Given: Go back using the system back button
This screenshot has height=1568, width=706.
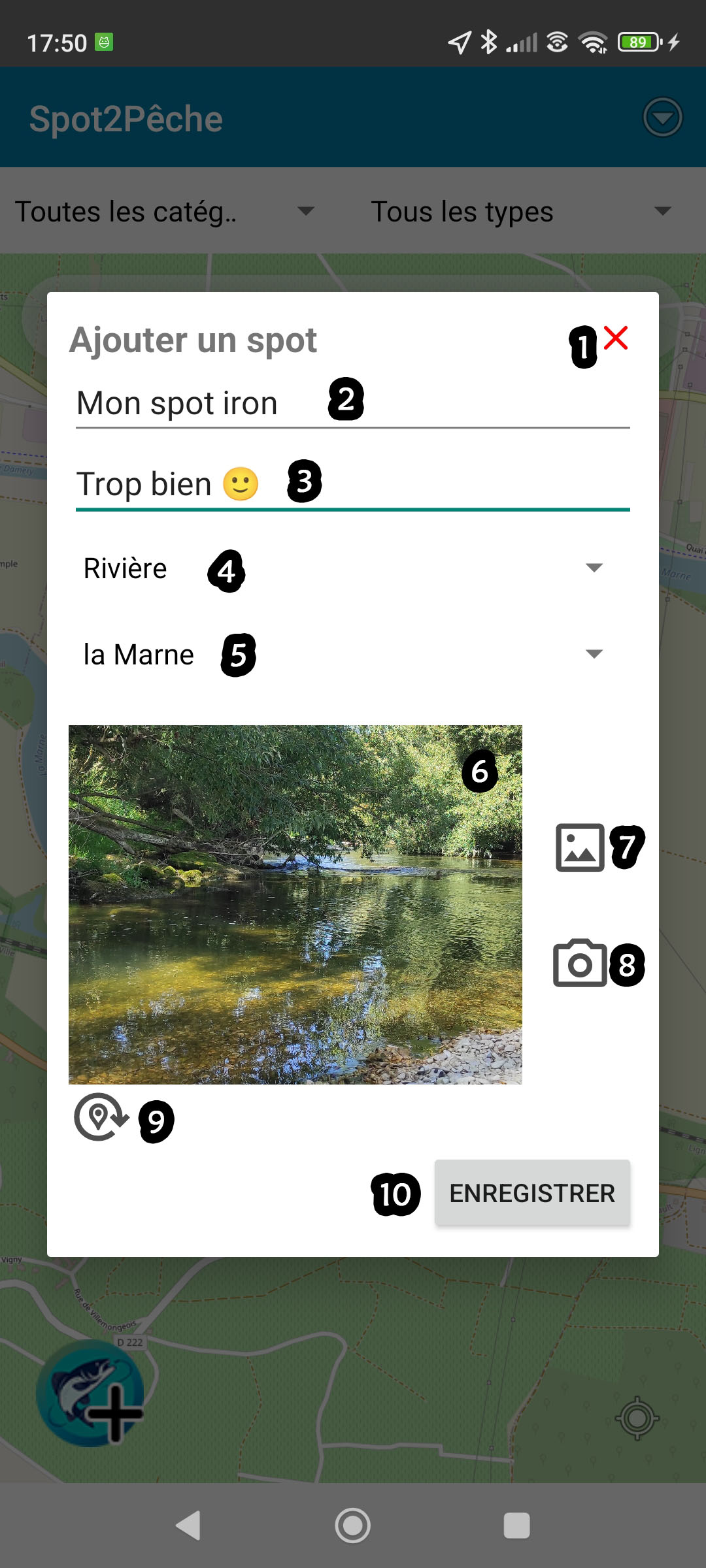Looking at the screenshot, I should tap(188, 1526).
